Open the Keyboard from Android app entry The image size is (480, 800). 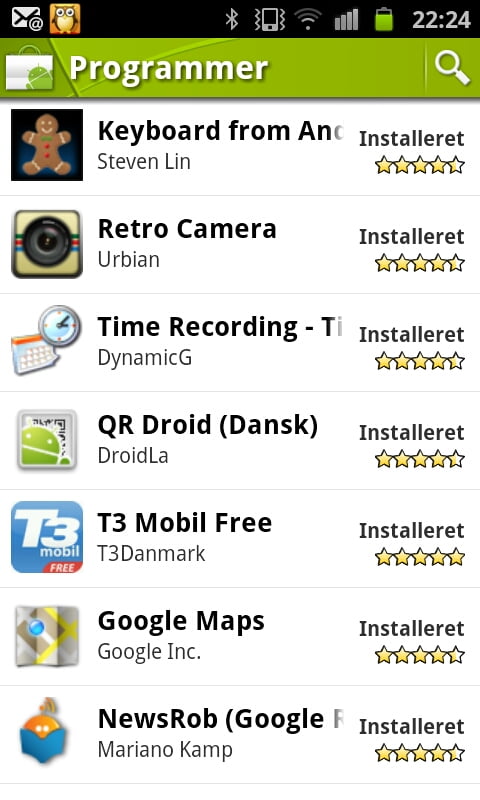coord(240,145)
